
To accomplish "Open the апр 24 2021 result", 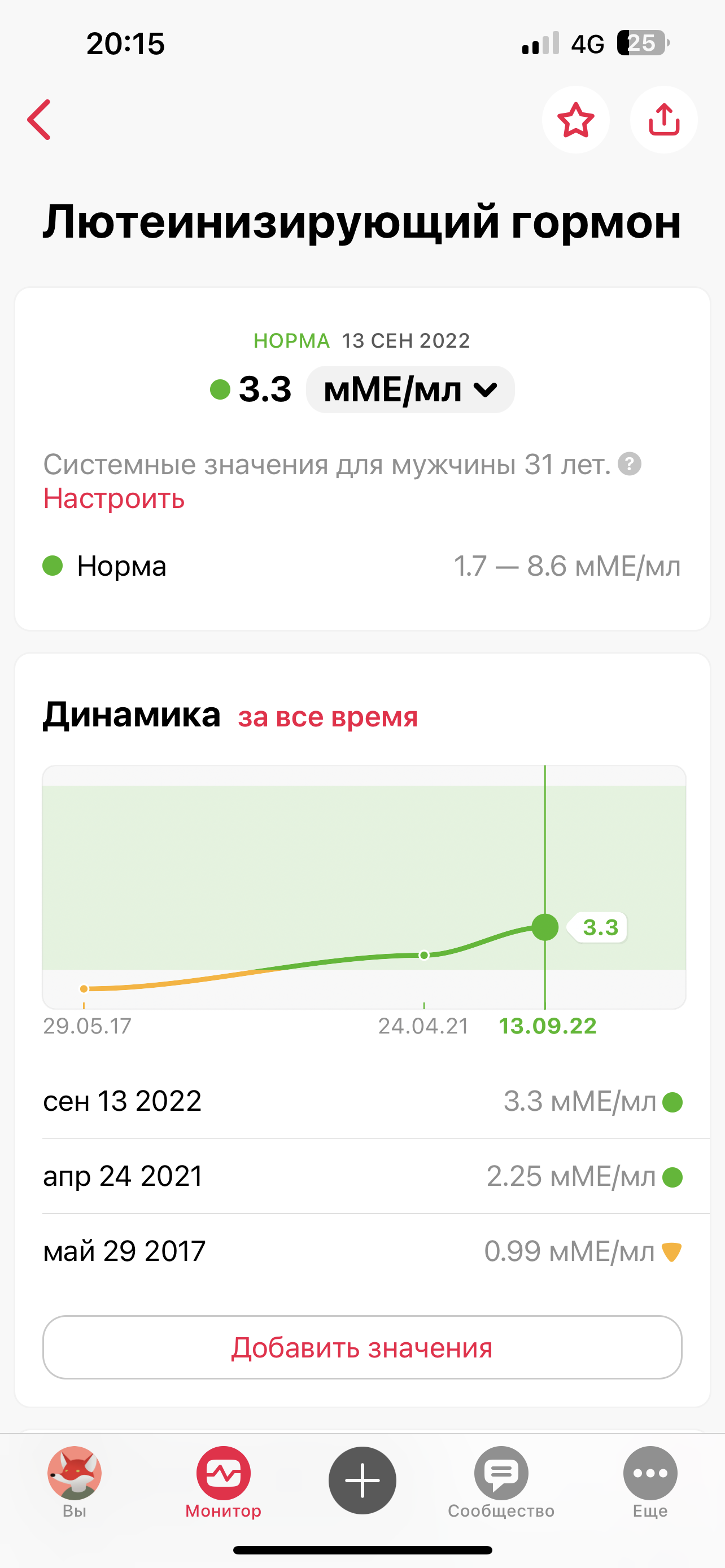I will [x=362, y=1176].
